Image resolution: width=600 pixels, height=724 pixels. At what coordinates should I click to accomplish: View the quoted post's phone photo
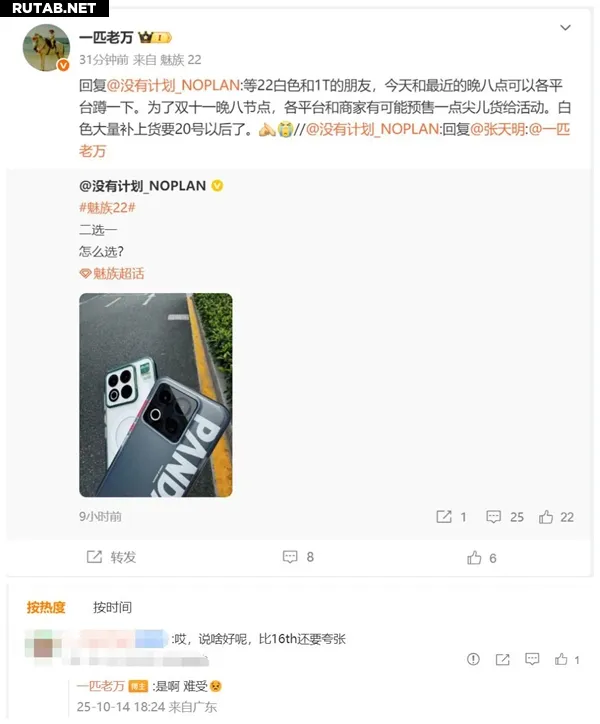(156, 395)
